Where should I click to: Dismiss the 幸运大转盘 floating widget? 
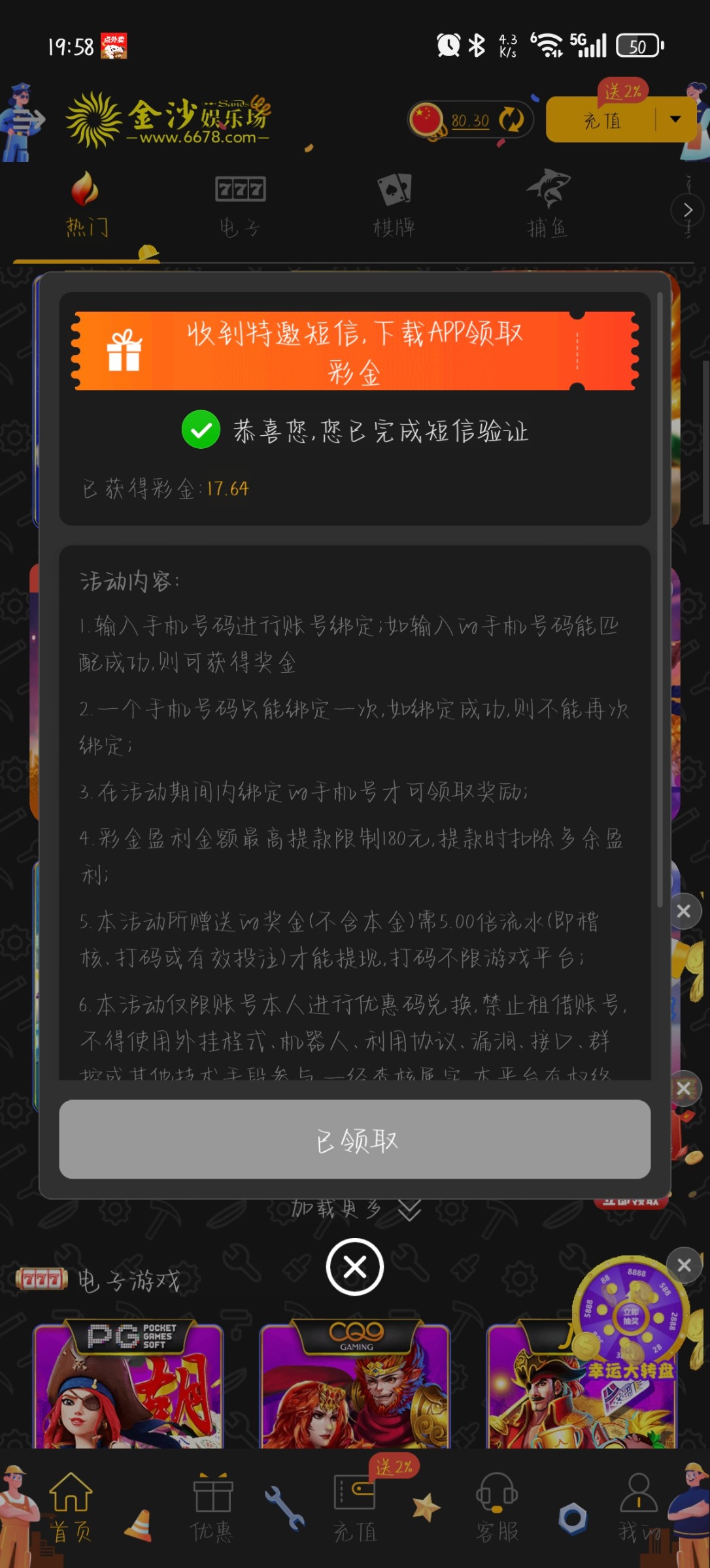point(684,1266)
